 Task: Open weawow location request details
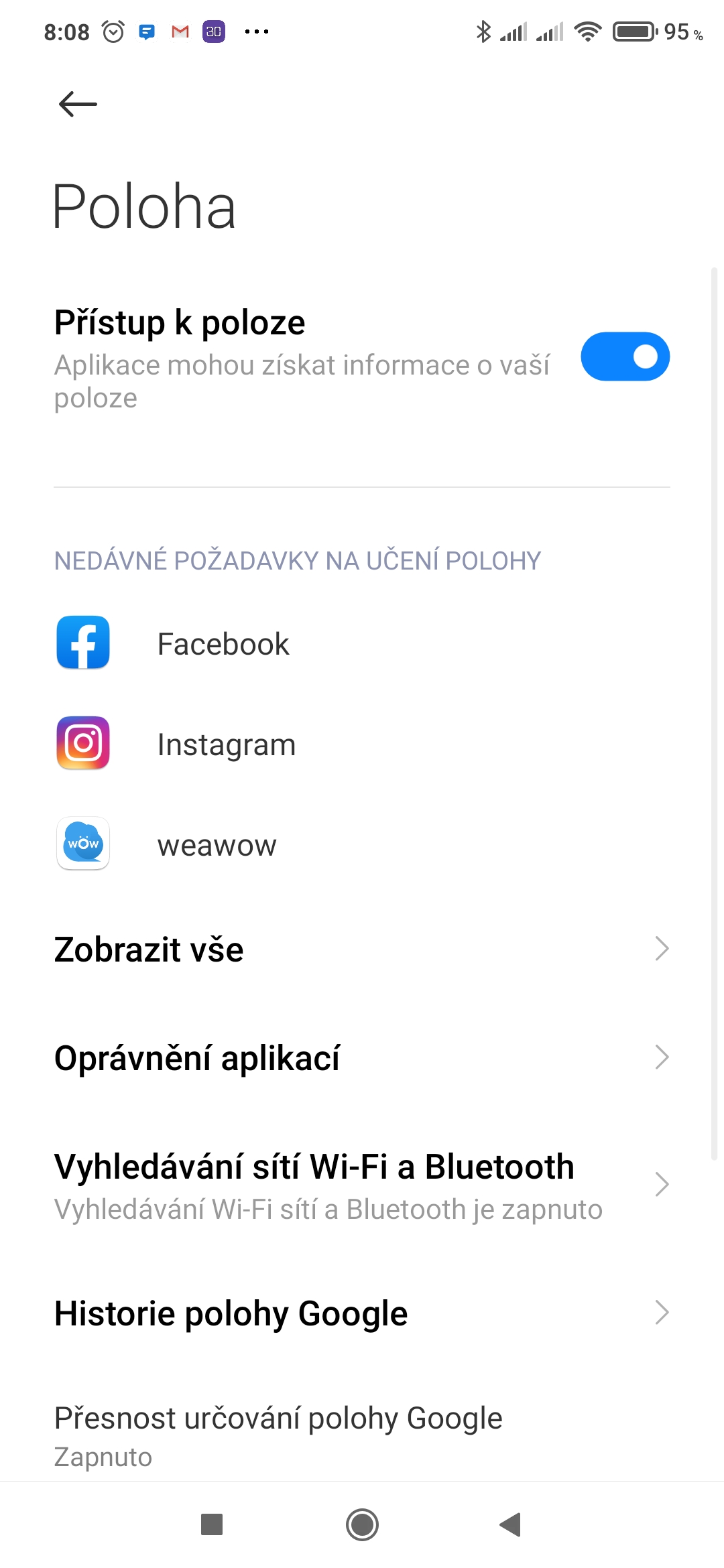pos(217,845)
